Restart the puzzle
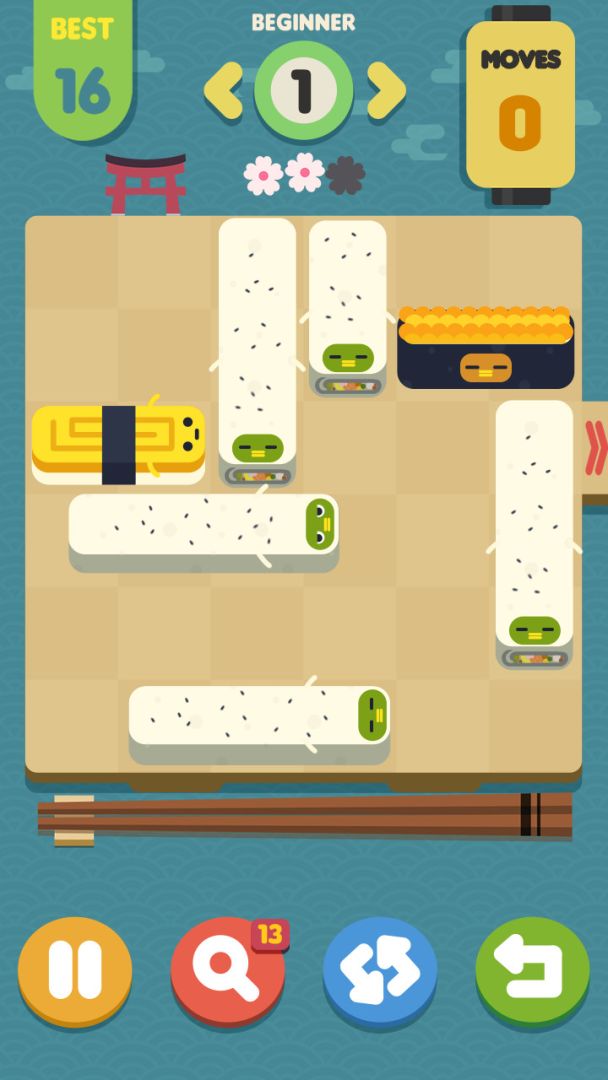The height and width of the screenshot is (1080, 608). point(379,970)
